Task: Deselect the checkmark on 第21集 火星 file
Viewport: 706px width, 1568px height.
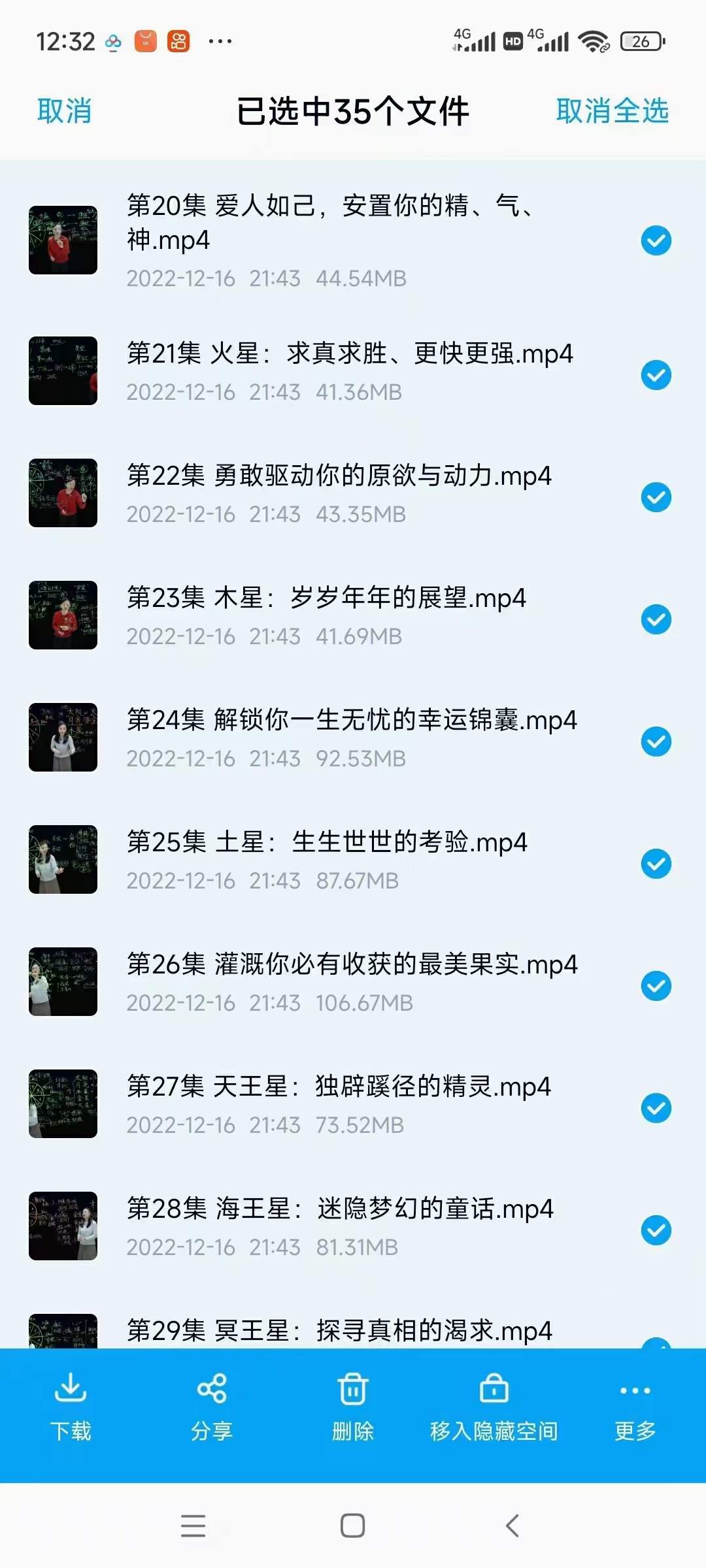Action: click(x=656, y=375)
